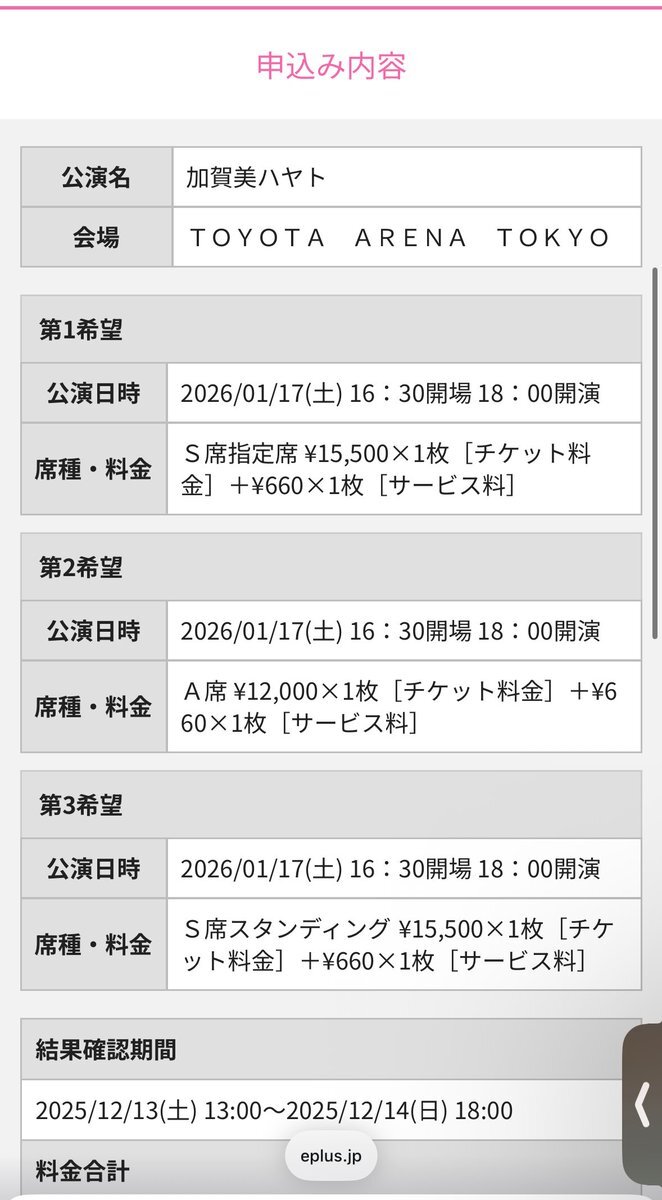Open the side panel arrow tab
The width and height of the screenshot is (662, 1200).
643,1105
